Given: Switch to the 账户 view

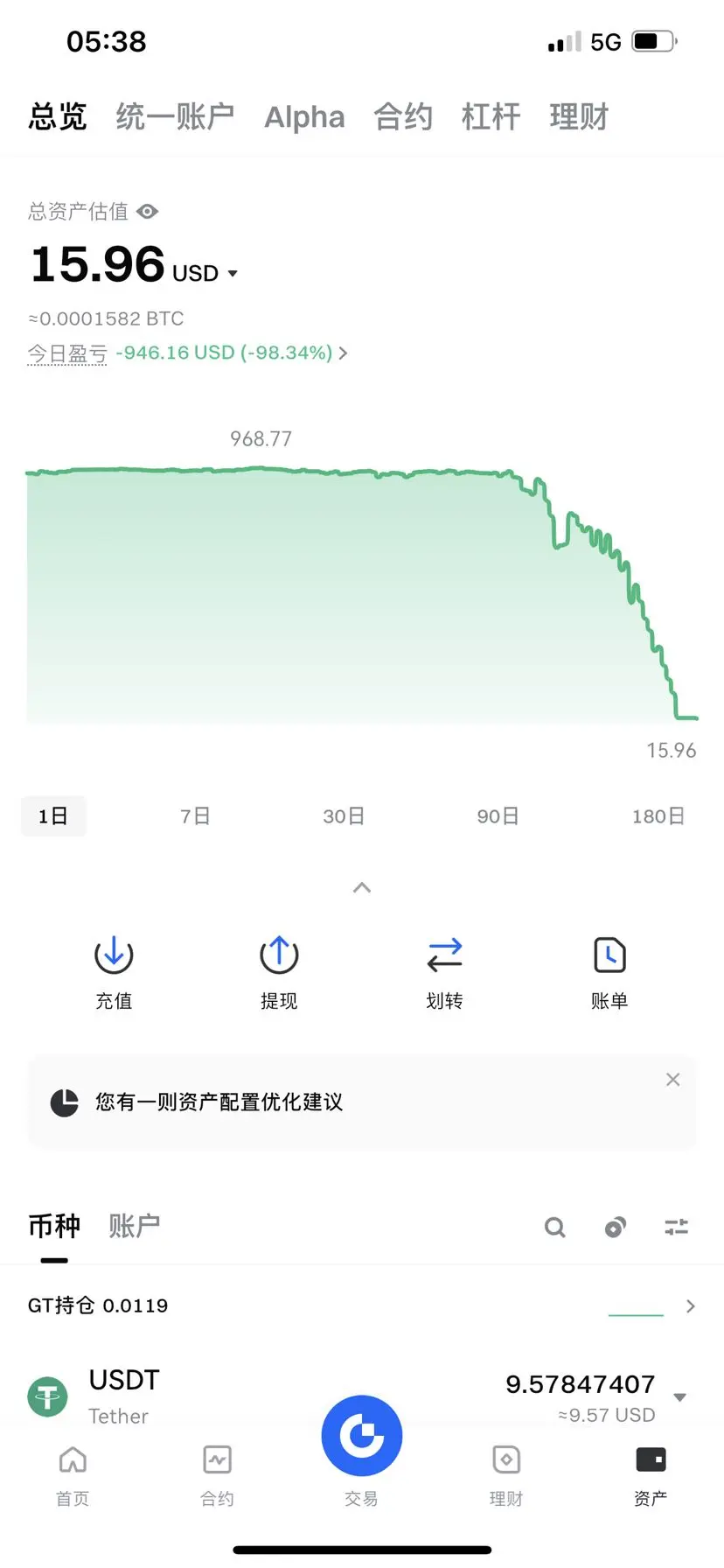Looking at the screenshot, I should pyautogui.click(x=134, y=1226).
